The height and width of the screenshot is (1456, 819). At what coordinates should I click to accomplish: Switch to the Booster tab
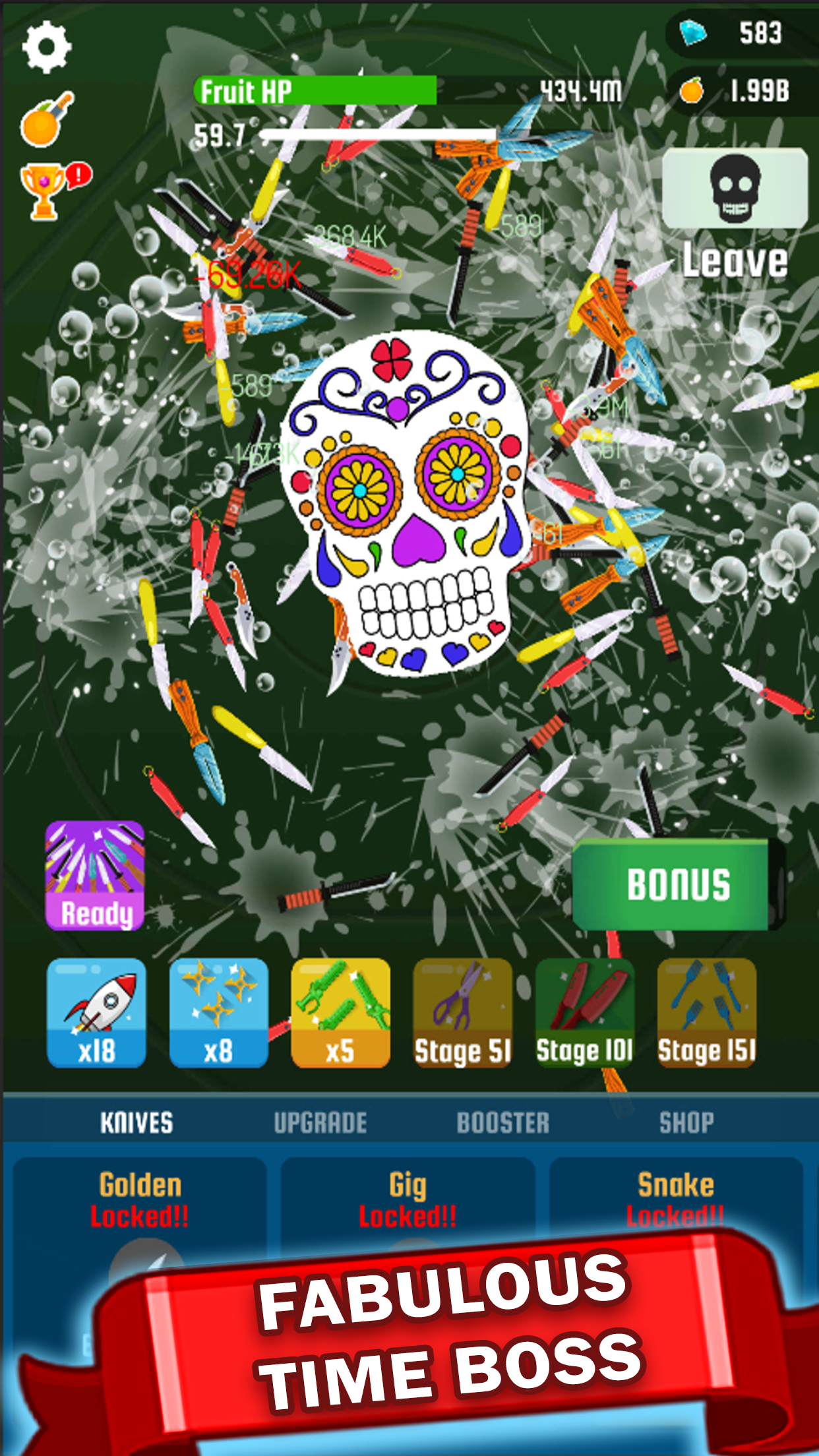(503, 1122)
